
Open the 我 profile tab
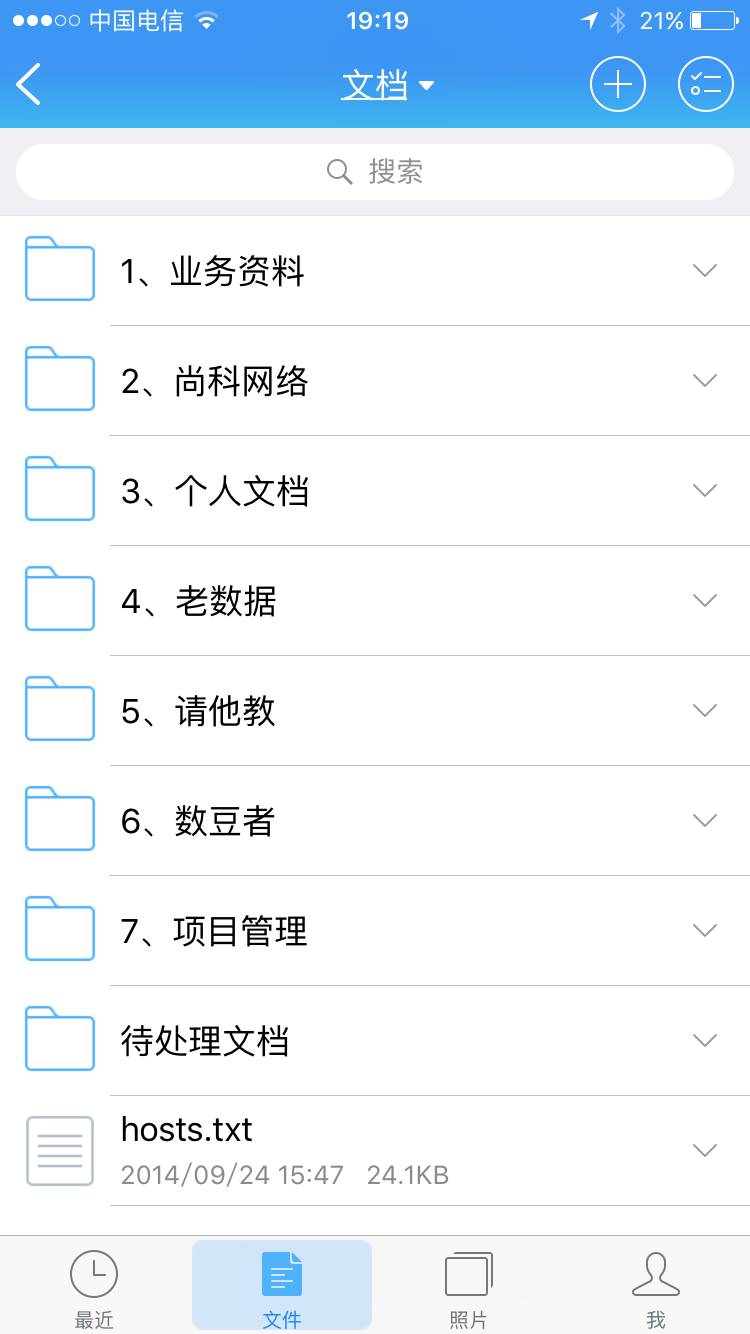(656, 1285)
